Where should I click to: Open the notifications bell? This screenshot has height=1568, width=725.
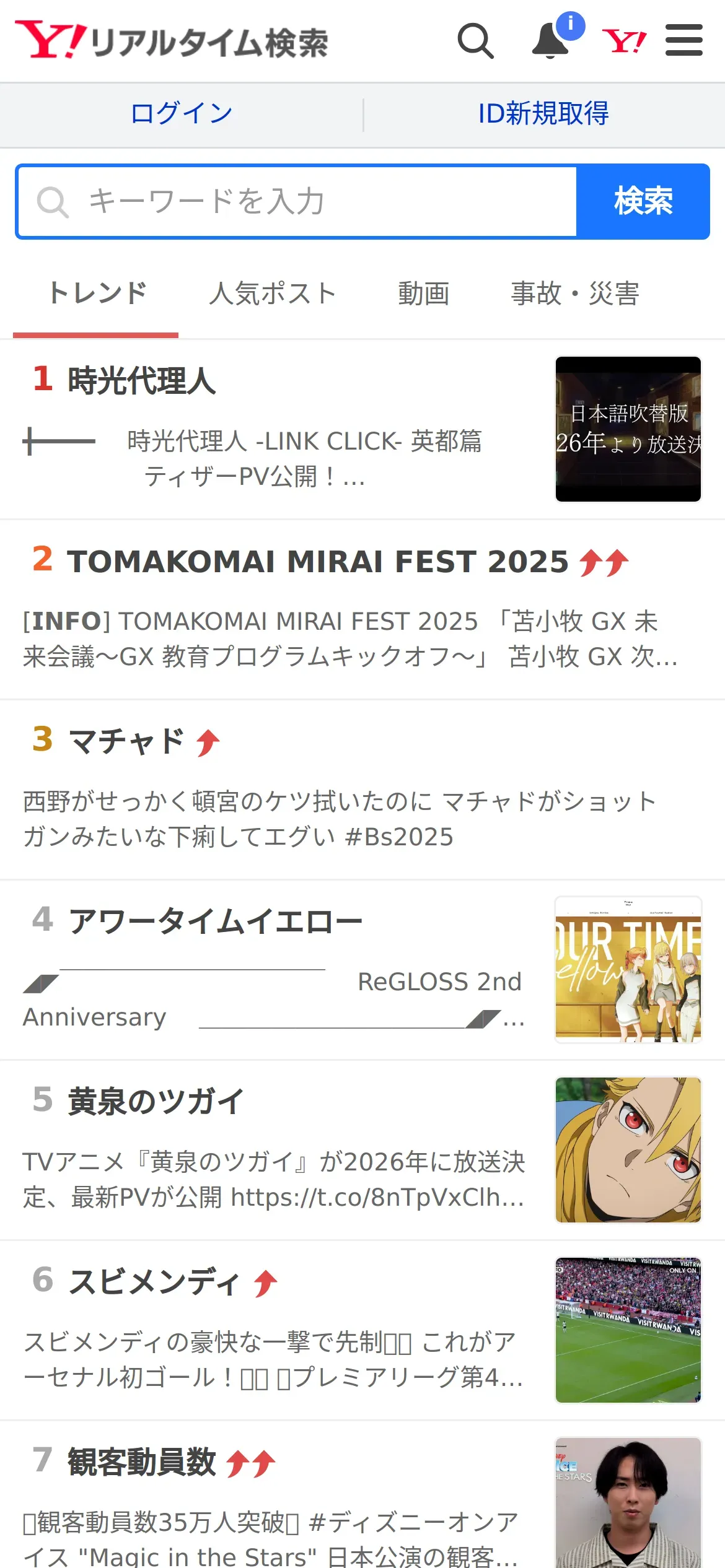pos(551,41)
